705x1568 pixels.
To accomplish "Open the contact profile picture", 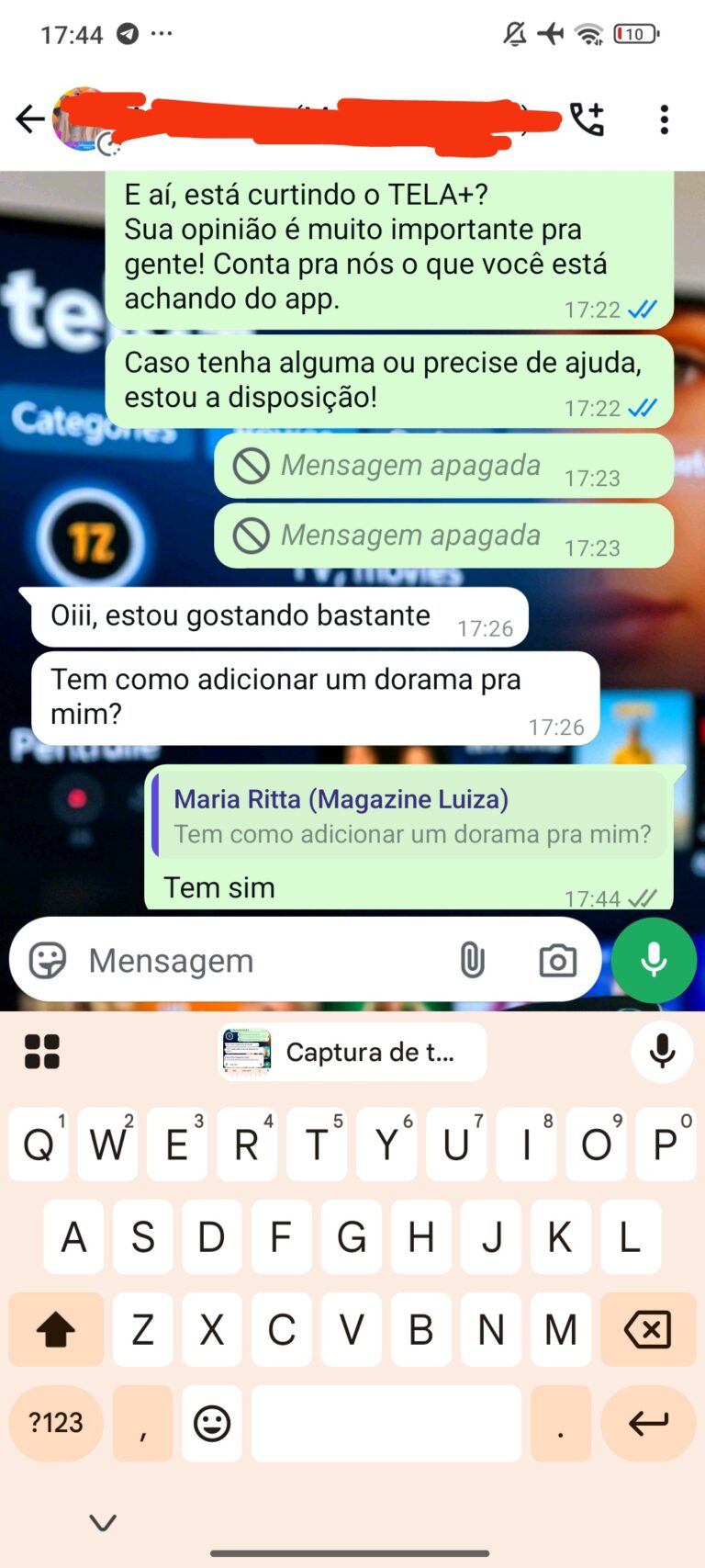I will pyautogui.click(x=81, y=119).
